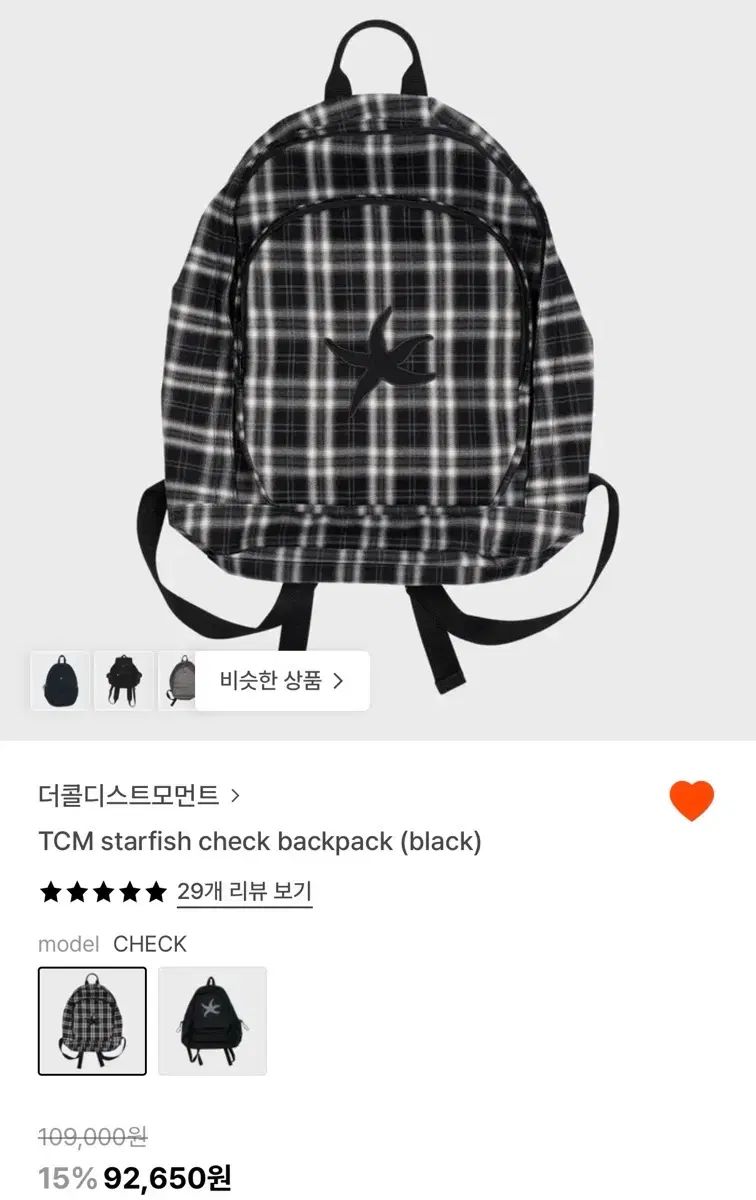The image size is (756, 1200).
Task: Switch to the check pattern model variant
Action: pyautogui.click(x=91, y=1018)
